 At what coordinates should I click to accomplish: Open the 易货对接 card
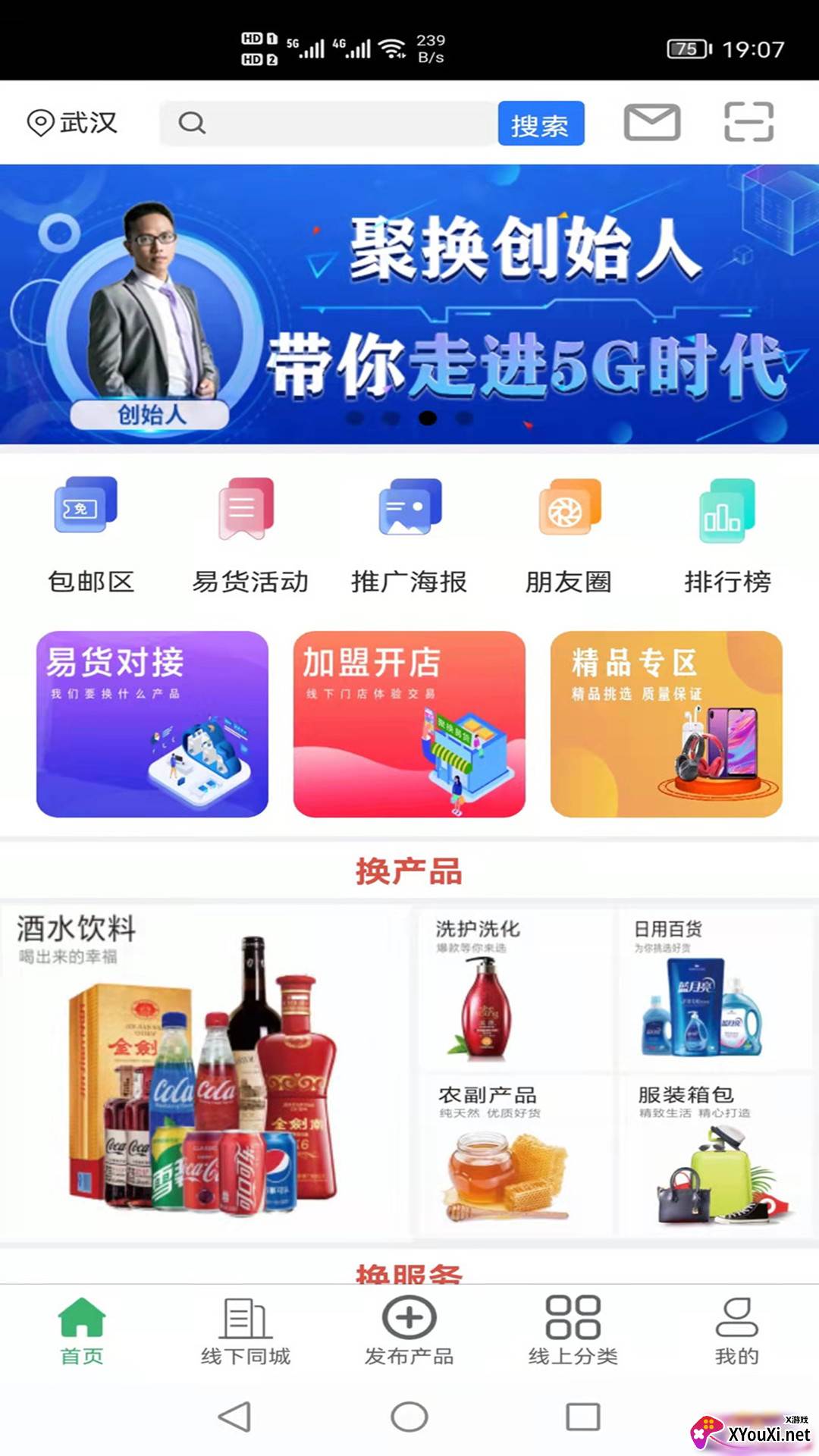[x=152, y=724]
